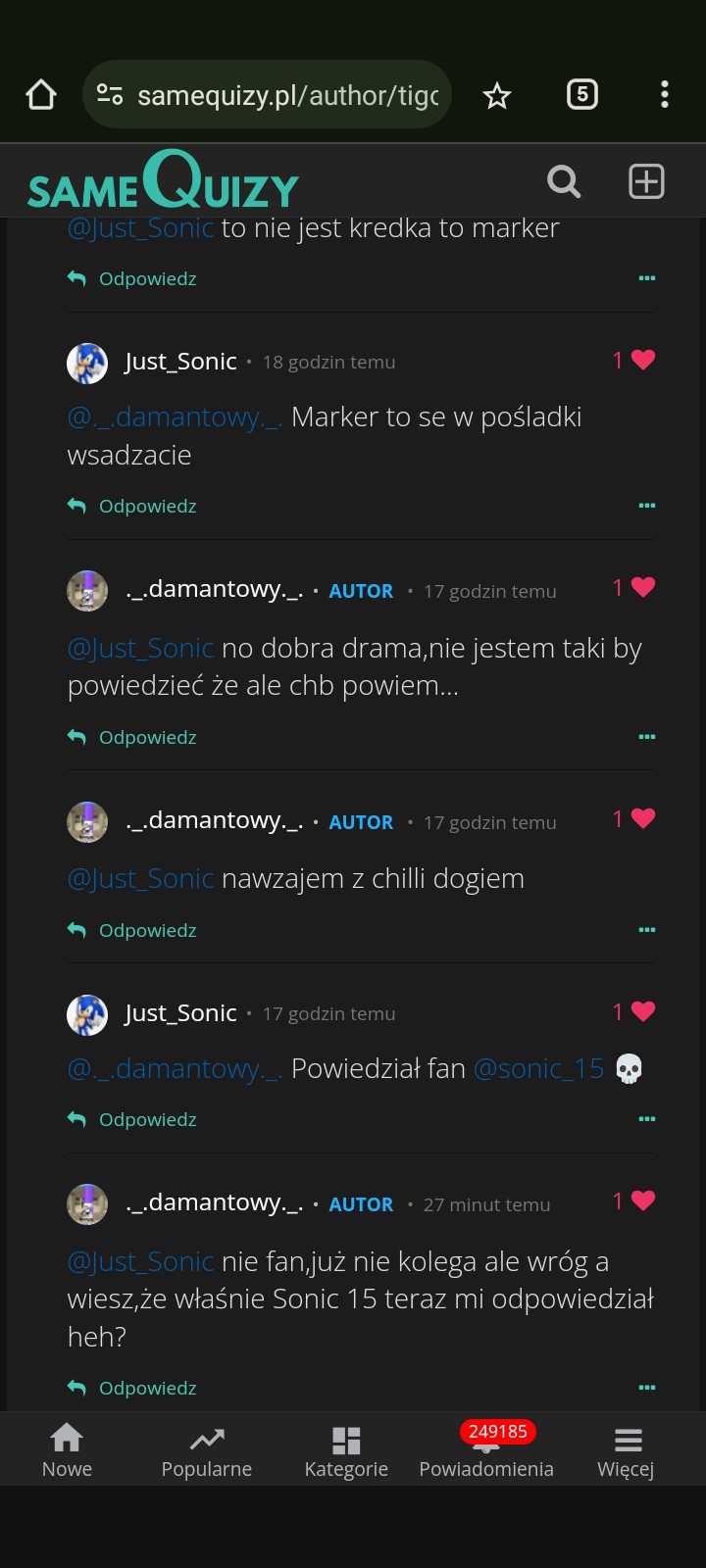This screenshot has width=706, height=1568.
Task: Open Just_Sonic's profile from the 18 godzin temu comment
Action: click(x=180, y=362)
